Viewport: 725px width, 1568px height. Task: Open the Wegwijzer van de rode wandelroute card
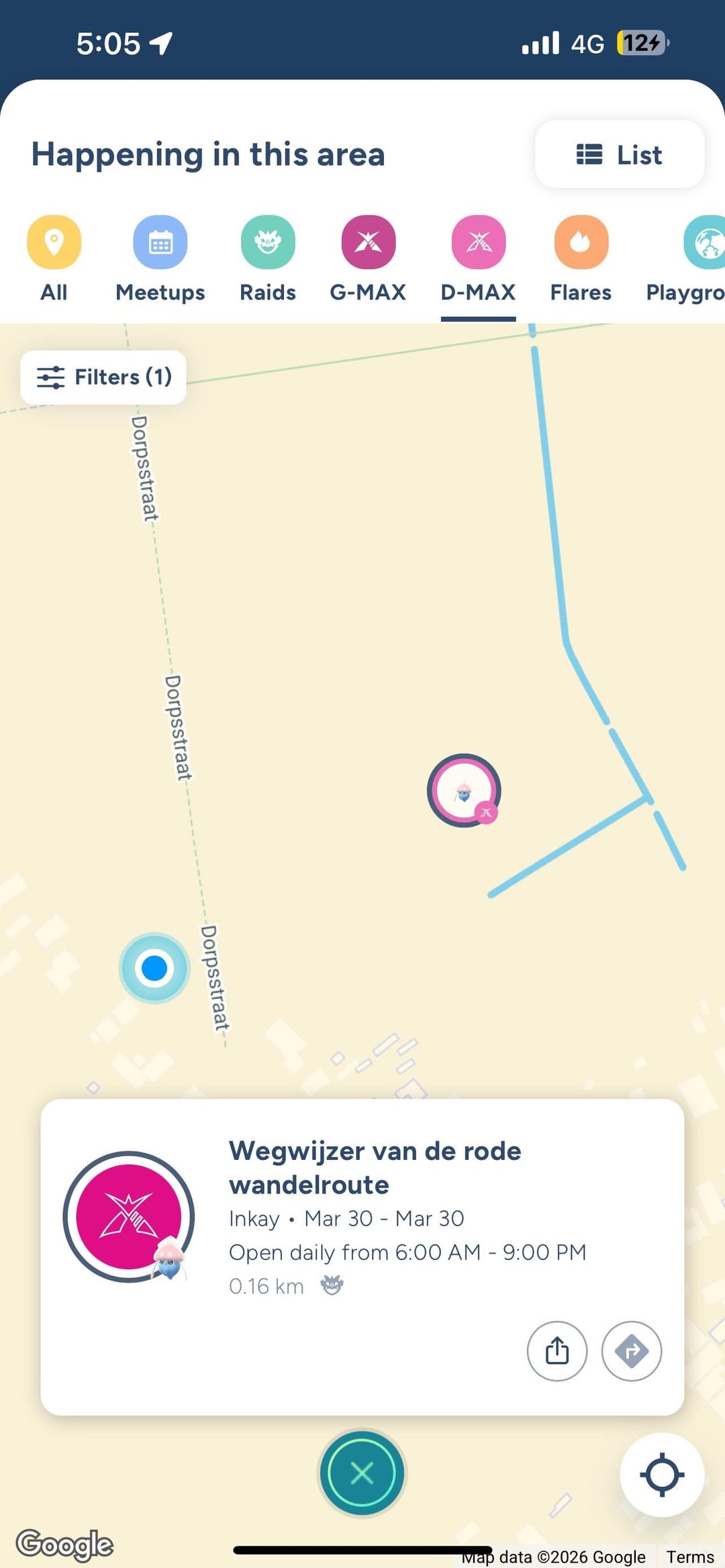click(x=375, y=1168)
